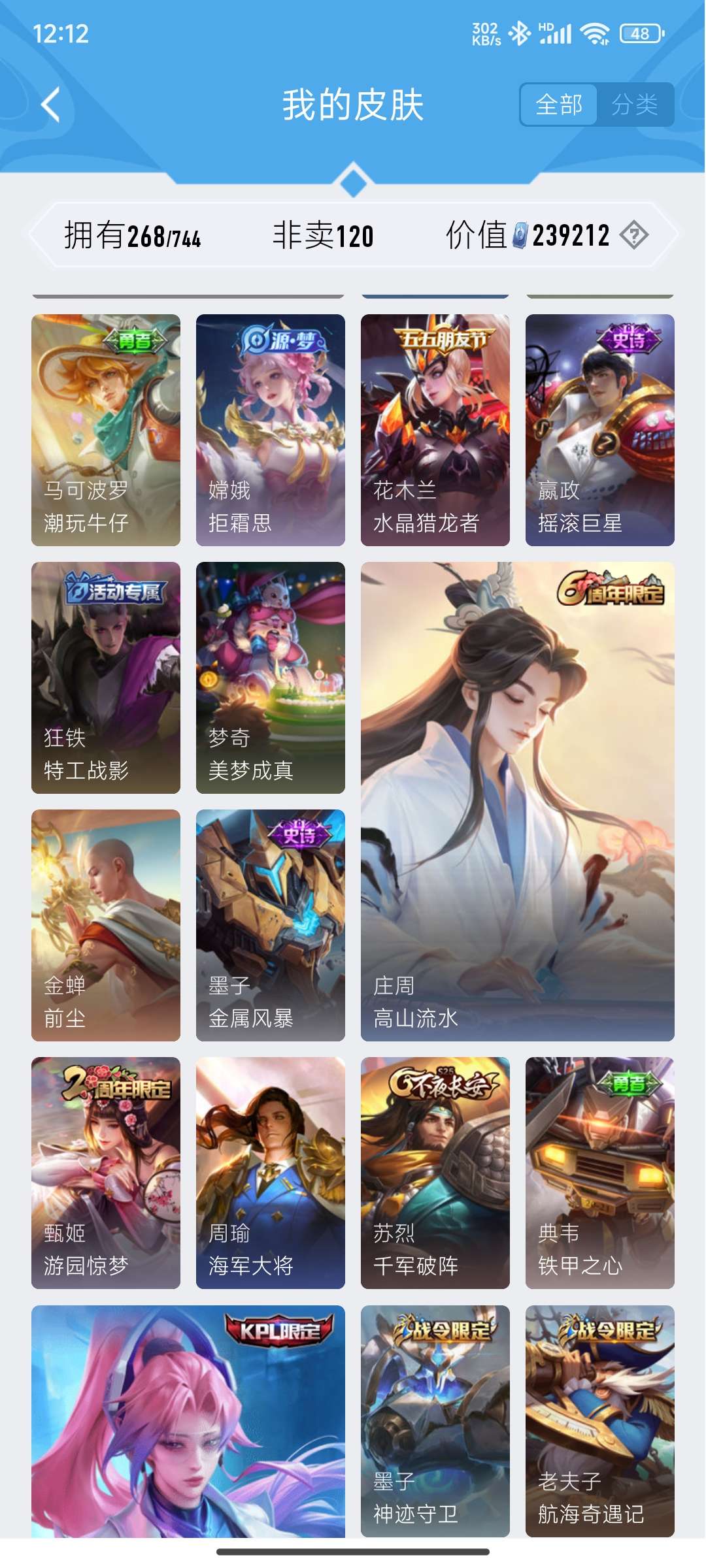Open 嬴政 摇滚巨星 skin

pos(600,430)
